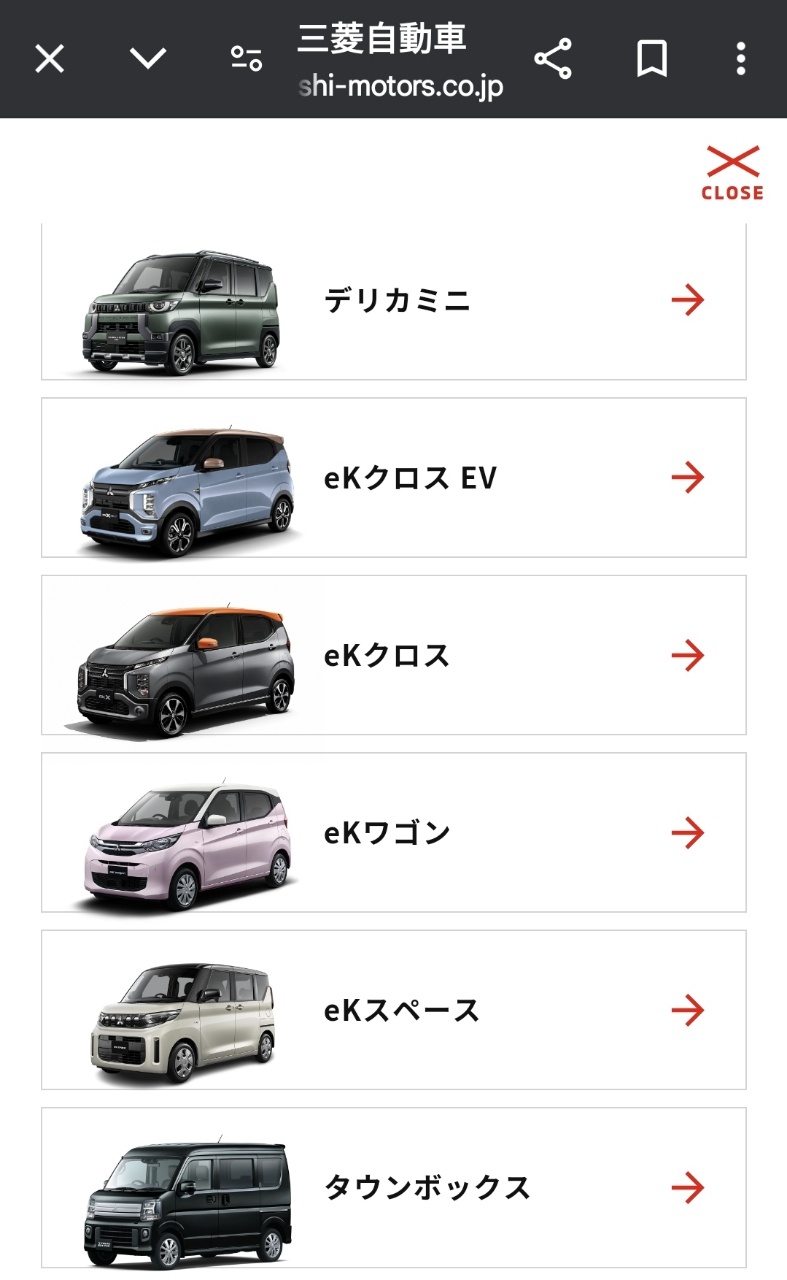The image size is (787, 1280).
Task: Open the browser overflow menu
Action: 740,59
